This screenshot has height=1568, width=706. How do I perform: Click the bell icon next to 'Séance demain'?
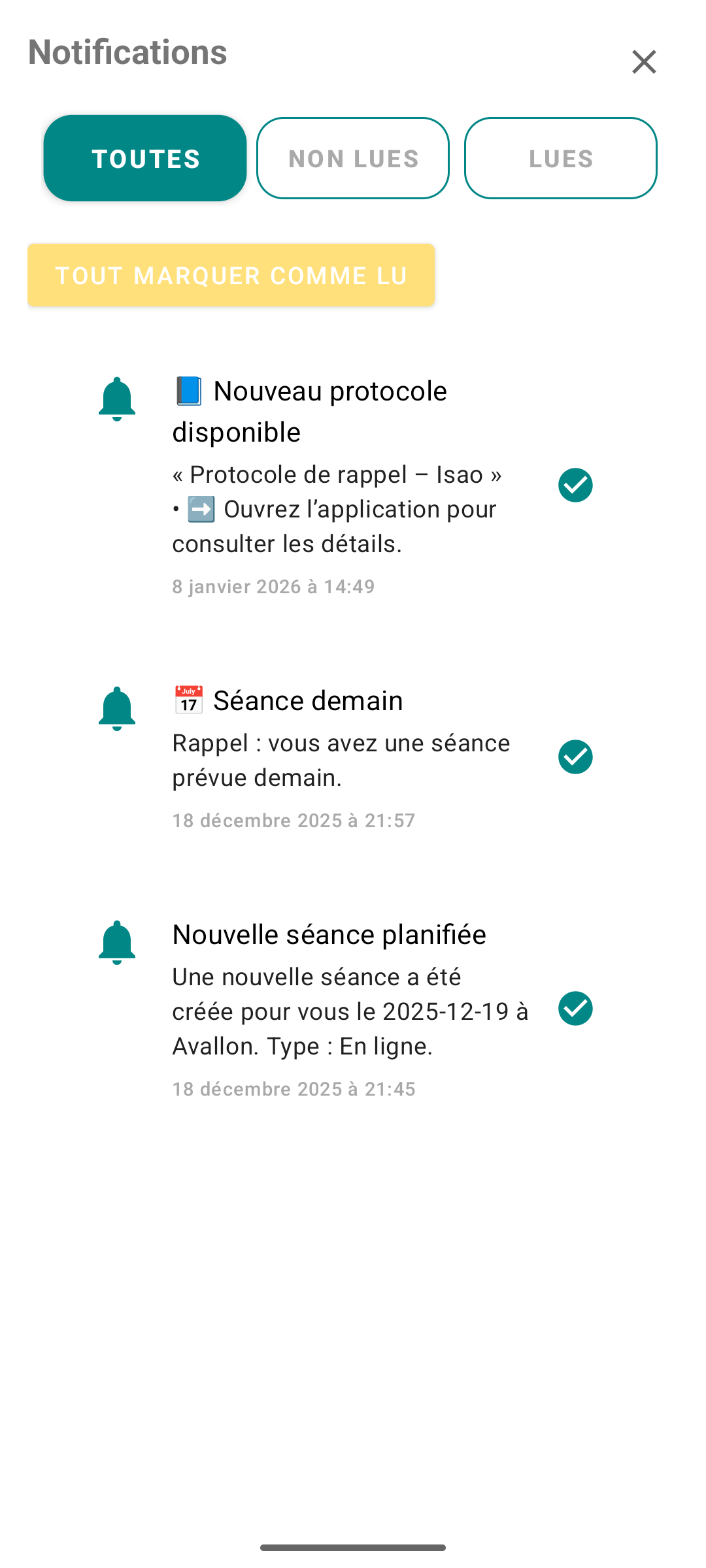(116, 707)
